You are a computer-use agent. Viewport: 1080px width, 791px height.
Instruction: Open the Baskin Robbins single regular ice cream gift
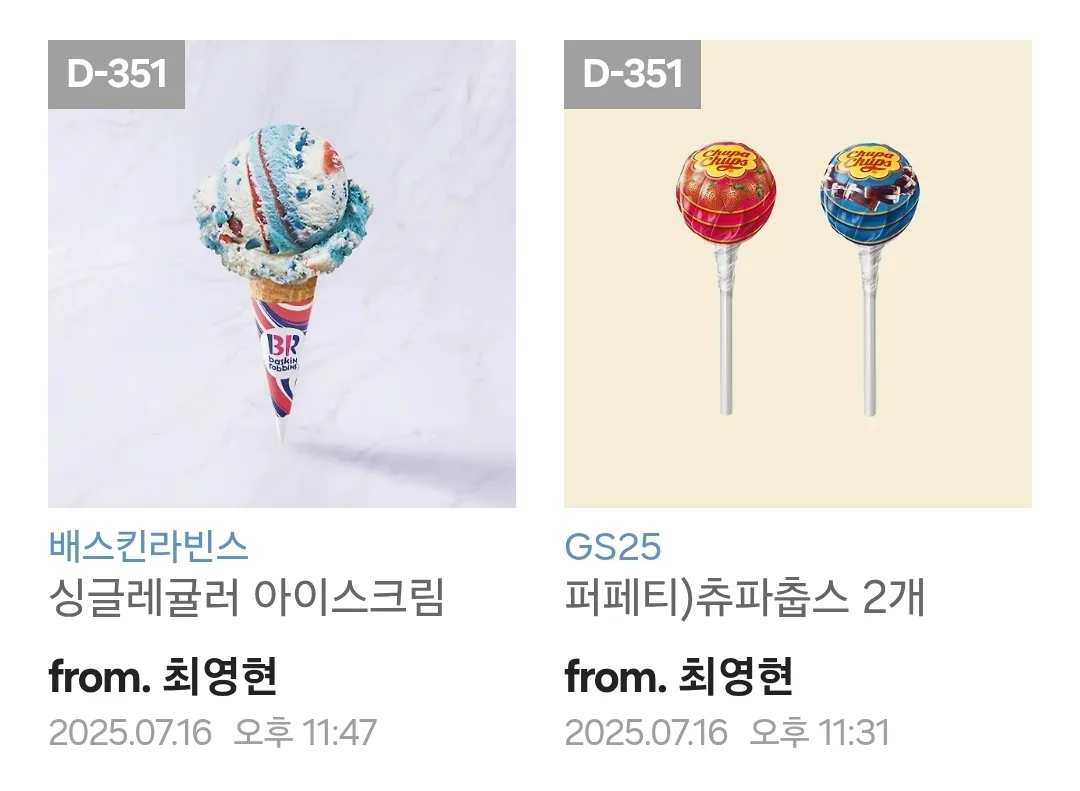click(281, 274)
